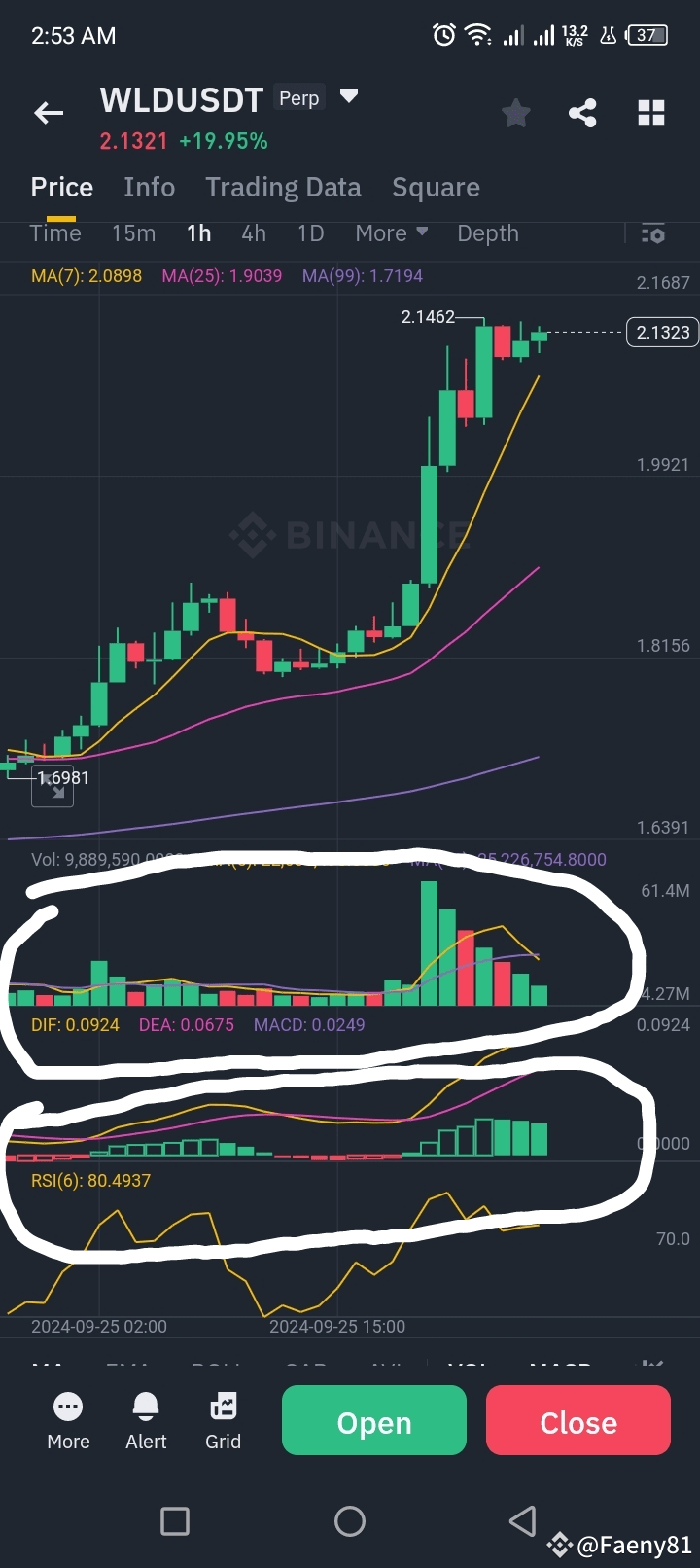The image size is (700, 1568).
Task: Switch to the Trading Data tab
Action: pos(283,187)
